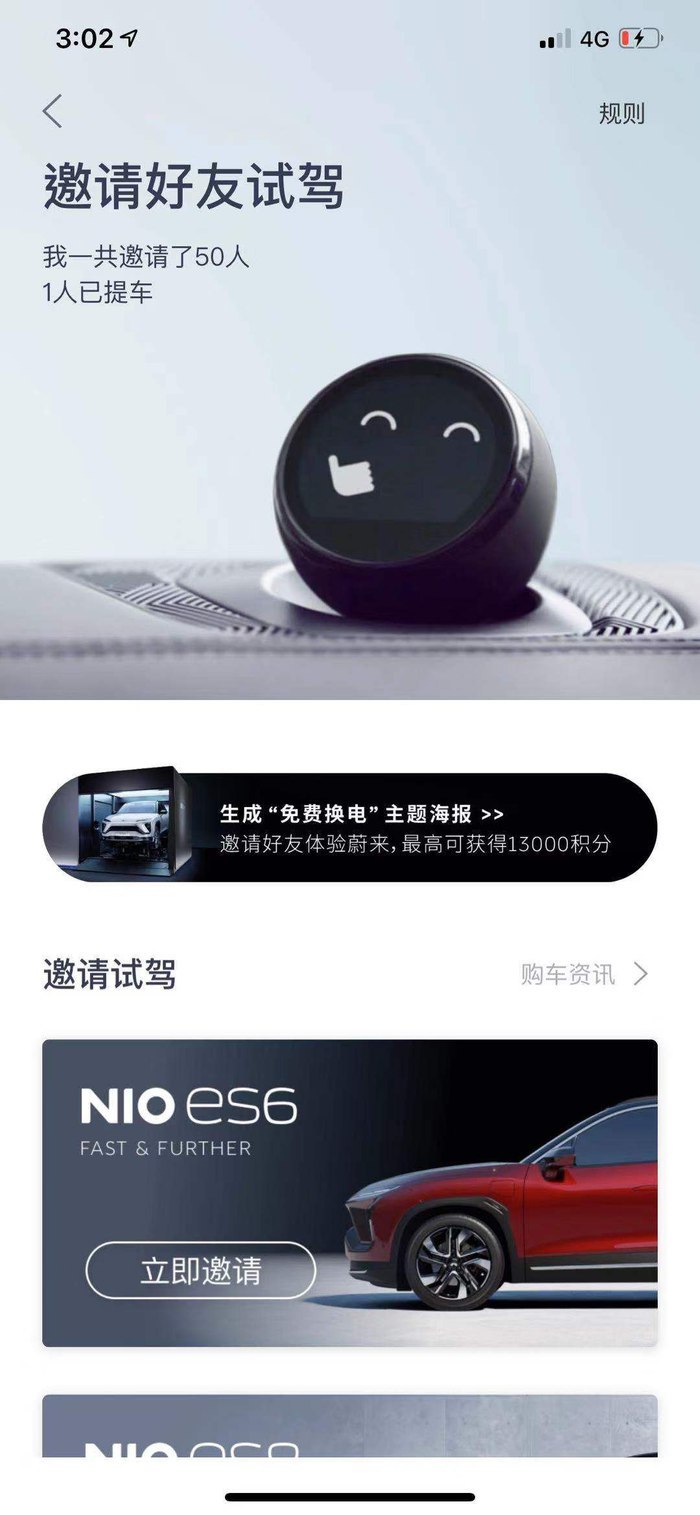
Task: Go back using the arrow icon
Action: (53, 111)
